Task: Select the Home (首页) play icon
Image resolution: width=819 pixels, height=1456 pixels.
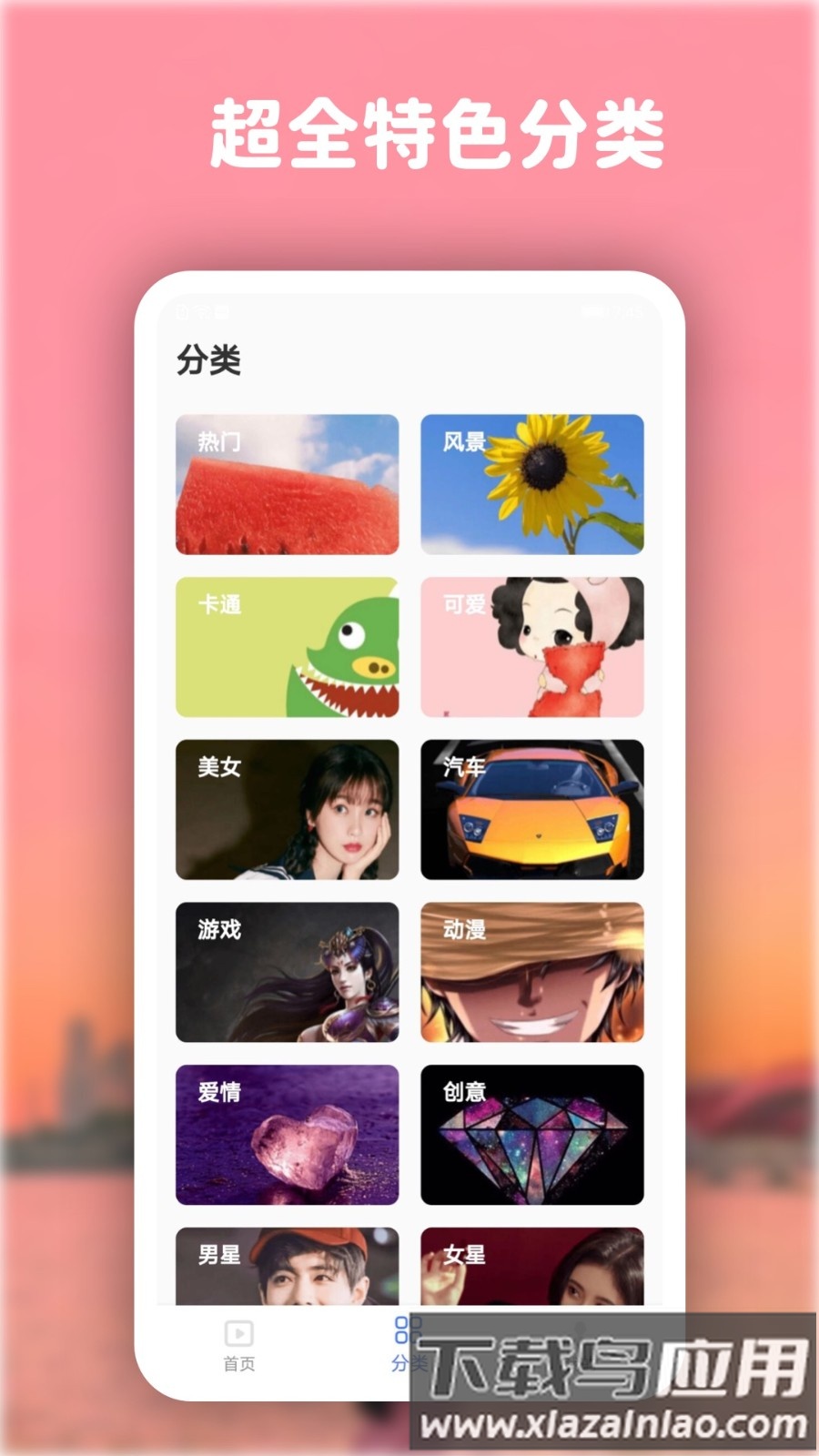Action: [237, 1334]
